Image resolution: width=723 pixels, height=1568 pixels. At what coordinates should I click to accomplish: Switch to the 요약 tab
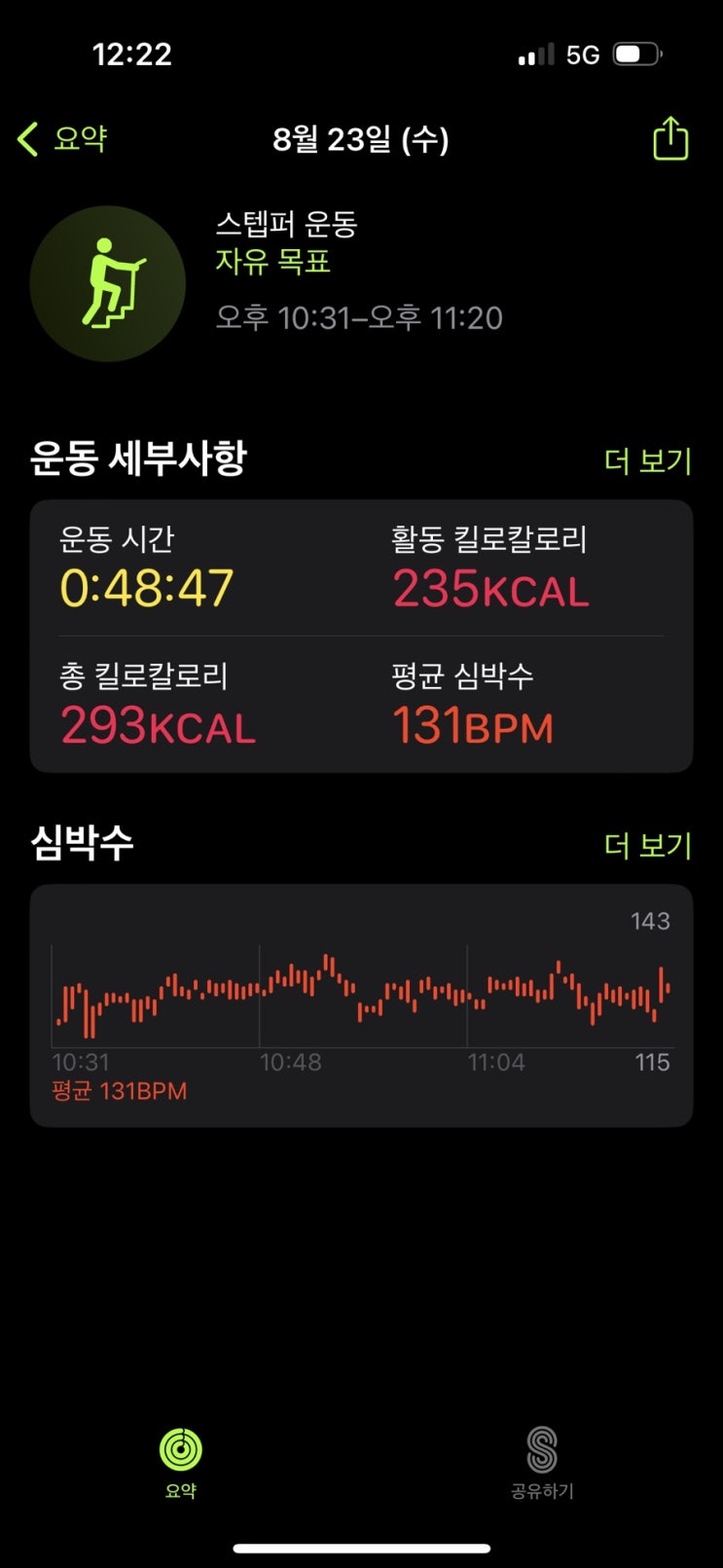coord(181,1463)
